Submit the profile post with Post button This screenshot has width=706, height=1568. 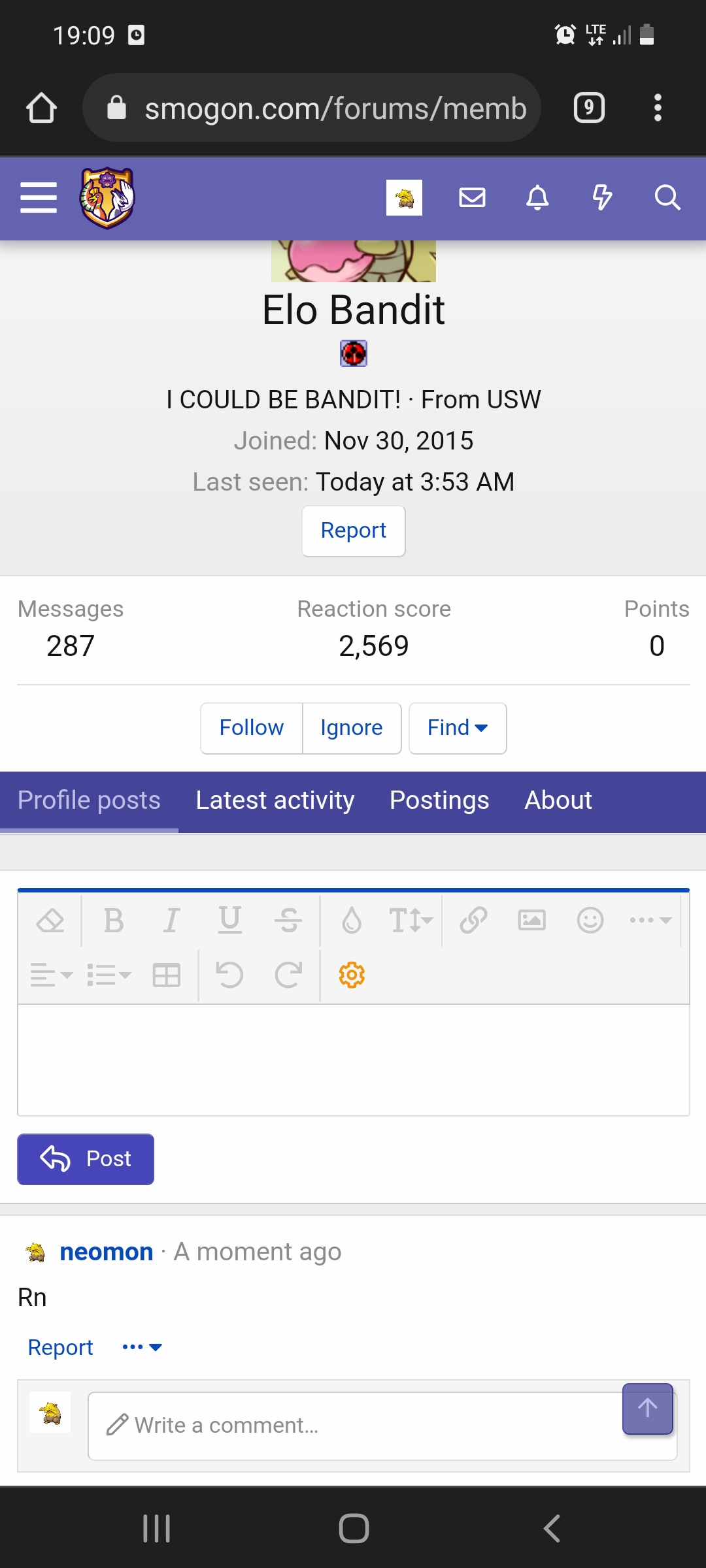tap(86, 1159)
